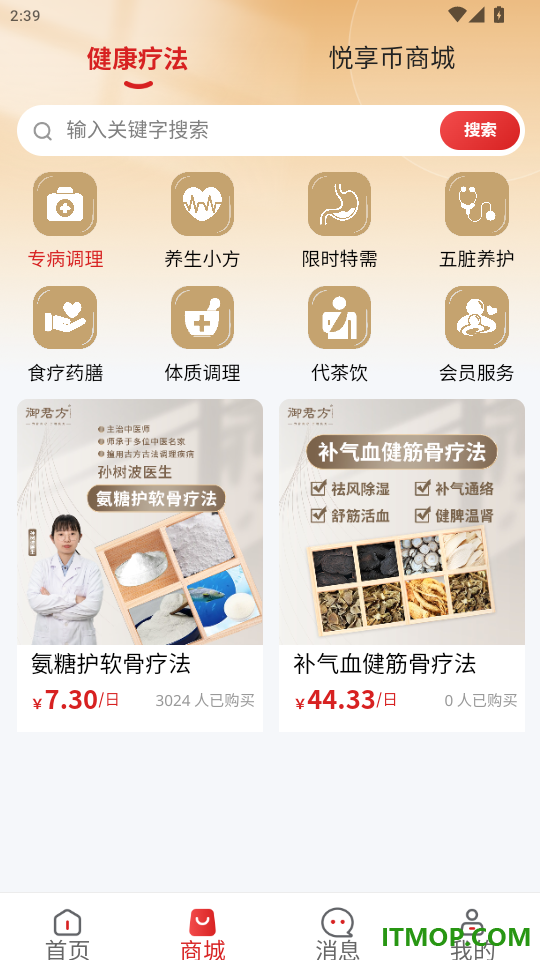The width and height of the screenshot is (540, 960).
Task: Go to the 首页 tab
Action: pyautogui.click(x=67, y=934)
